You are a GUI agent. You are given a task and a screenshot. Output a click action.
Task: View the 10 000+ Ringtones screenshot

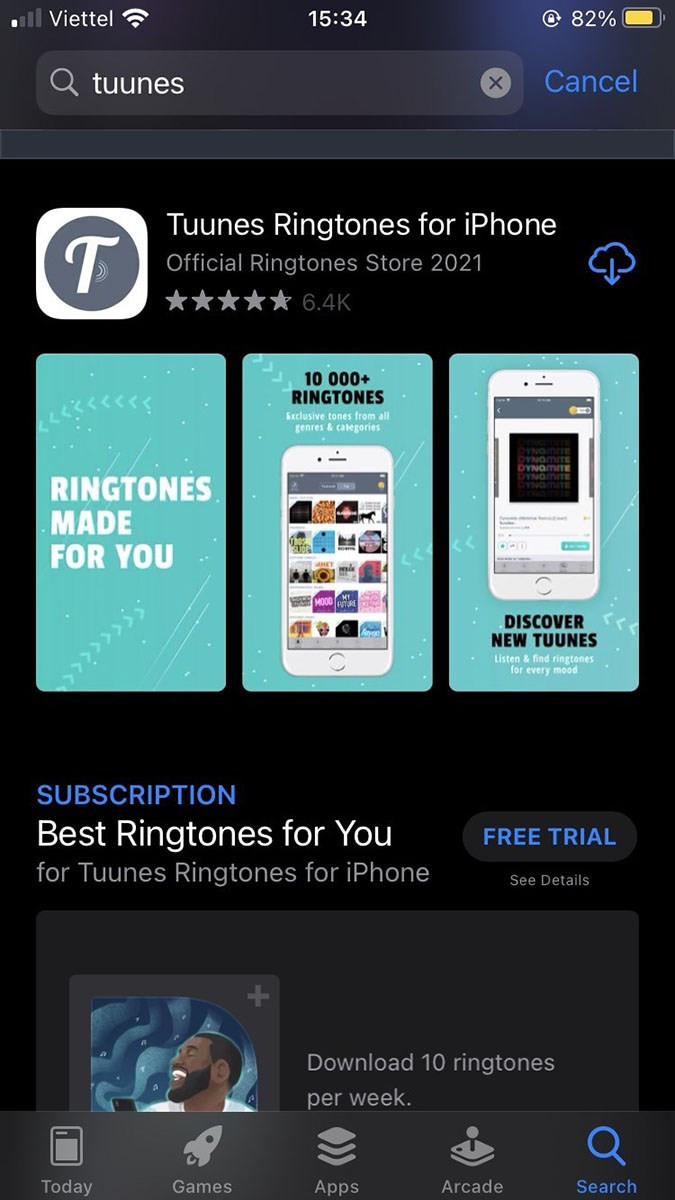tap(337, 522)
